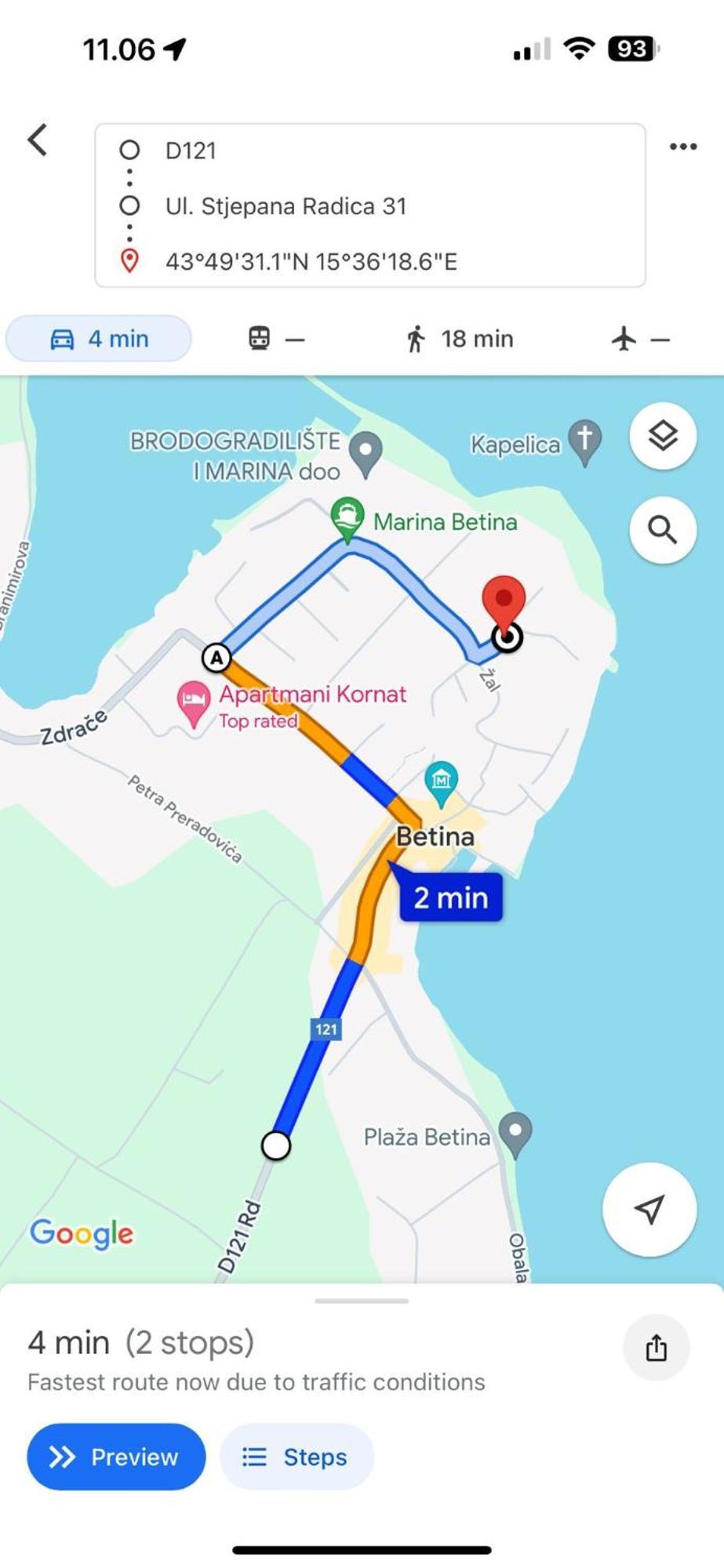Open the Steps list
Viewport: 724px width, 1568px height.
coord(297,1457)
